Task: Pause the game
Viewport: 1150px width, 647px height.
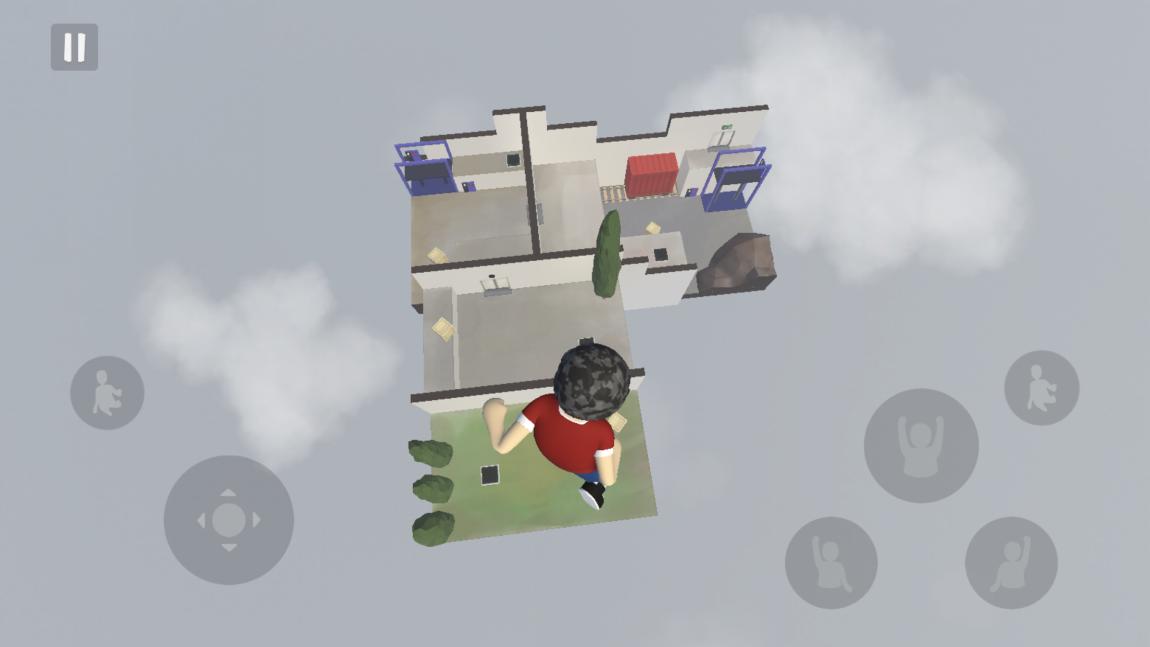Action: click(x=74, y=47)
